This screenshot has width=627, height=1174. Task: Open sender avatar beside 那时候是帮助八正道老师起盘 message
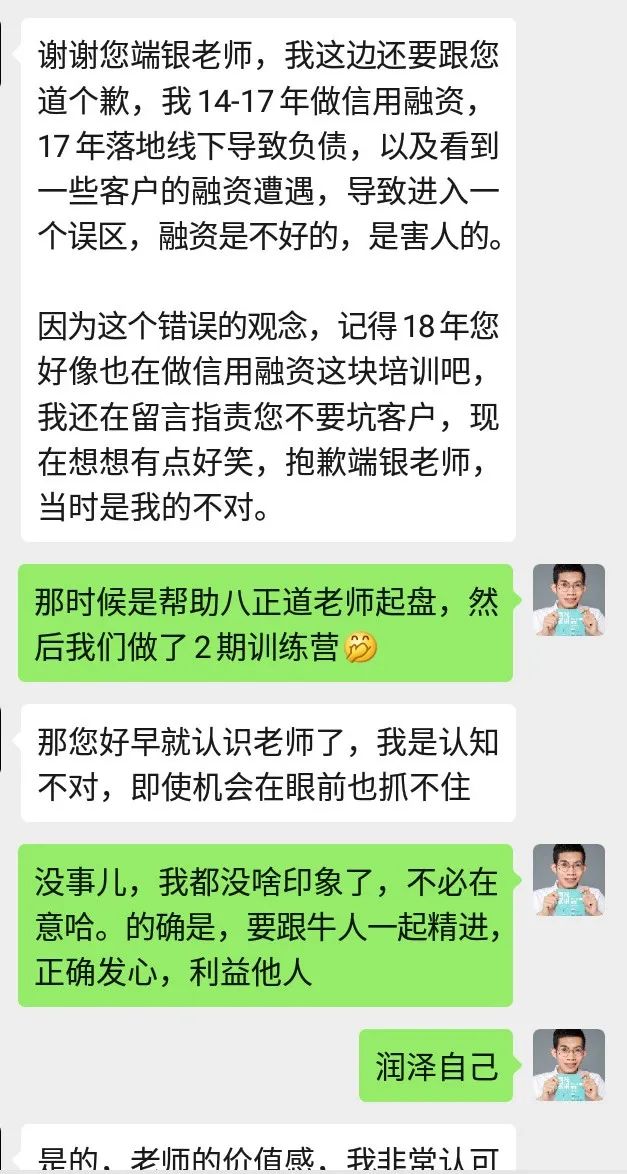tap(568, 600)
